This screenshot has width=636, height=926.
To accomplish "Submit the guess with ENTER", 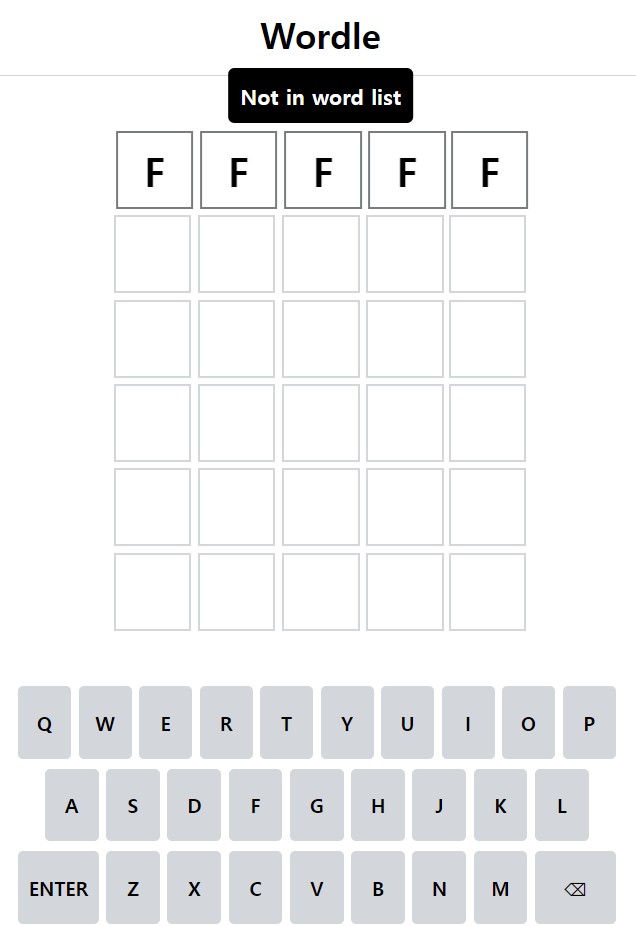I will (58, 888).
